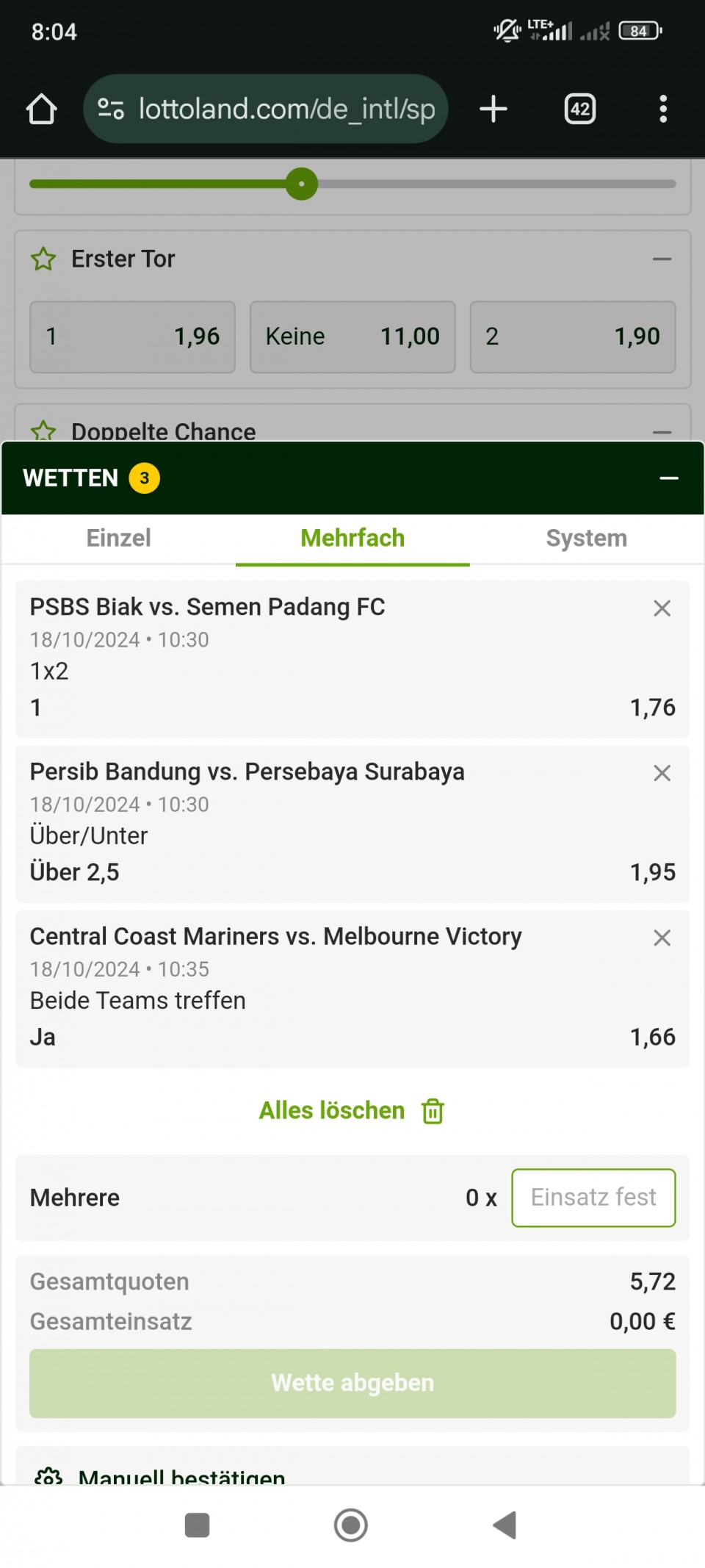
Task: Open recent apps with the square button
Action: click(x=197, y=1525)
